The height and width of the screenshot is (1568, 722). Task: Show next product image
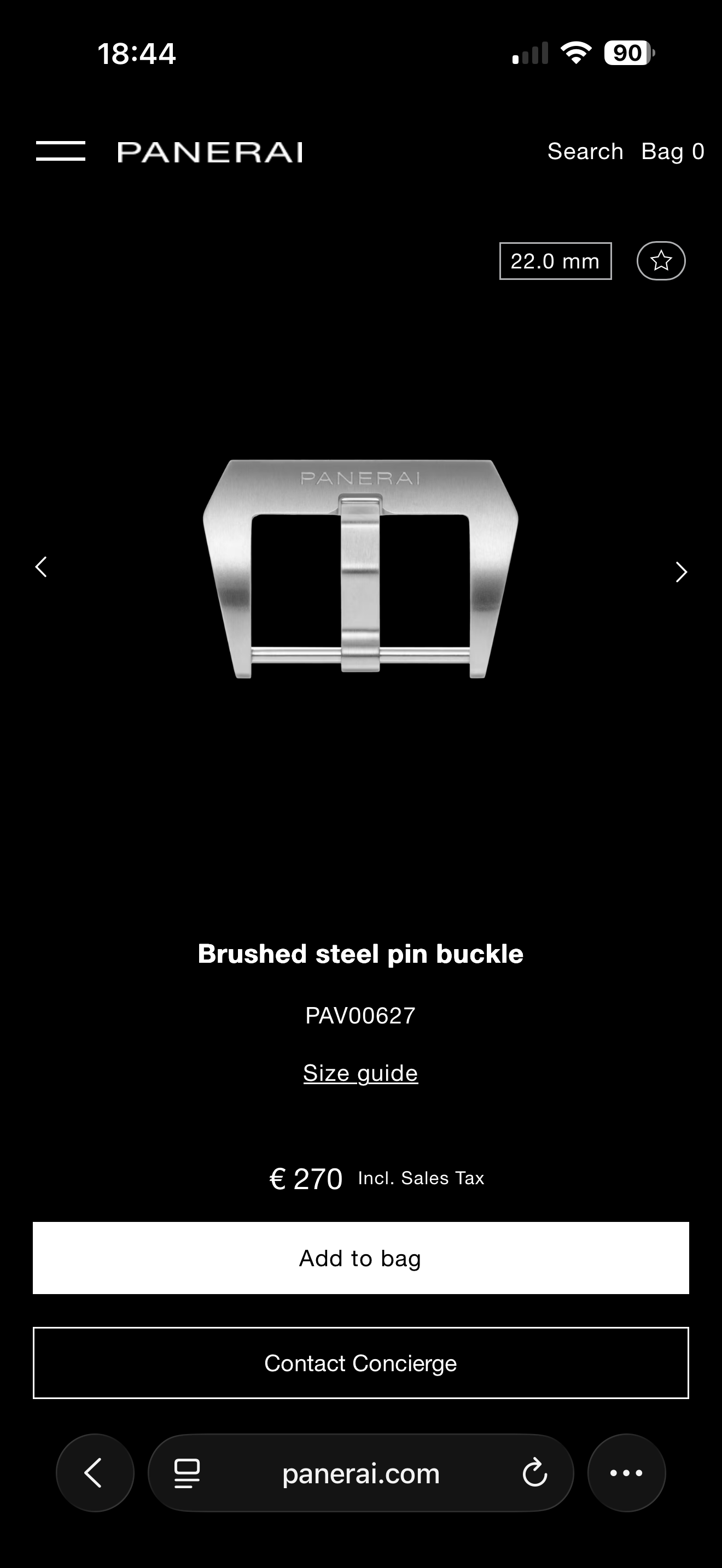[680, 571]
